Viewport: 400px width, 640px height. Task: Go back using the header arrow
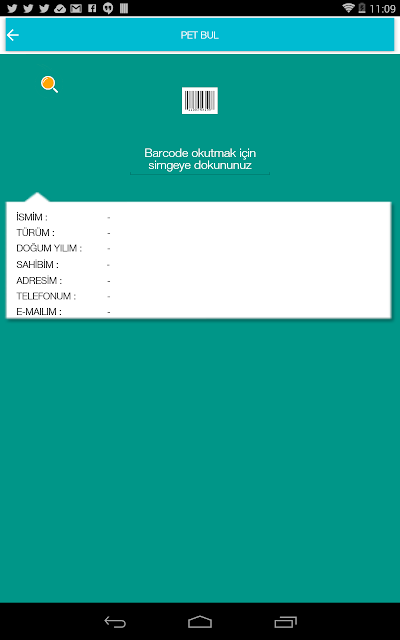[x=13, y=36]
